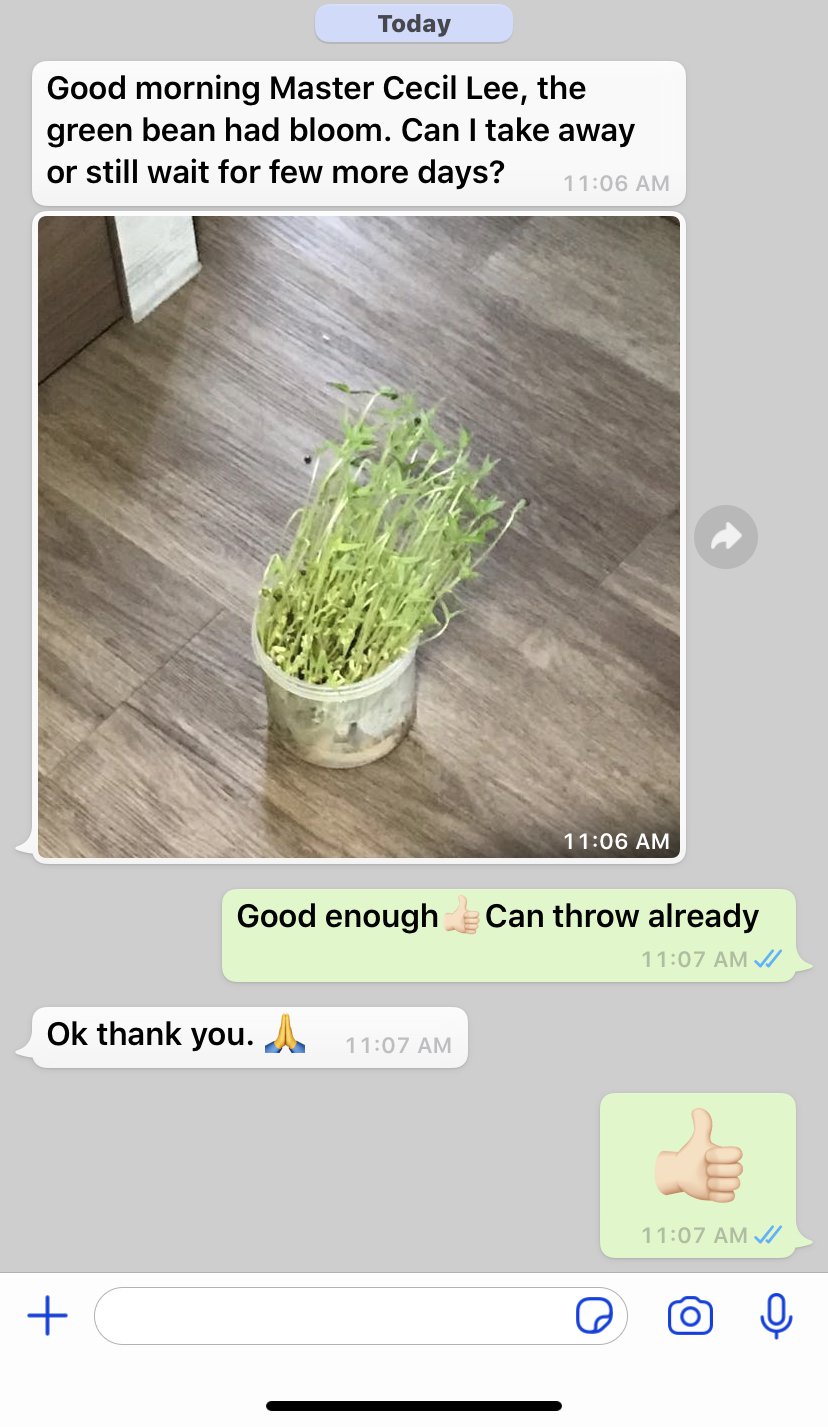
Task: Open the sticker picker
Action: pyautogui.click(x=594, y=1316)
